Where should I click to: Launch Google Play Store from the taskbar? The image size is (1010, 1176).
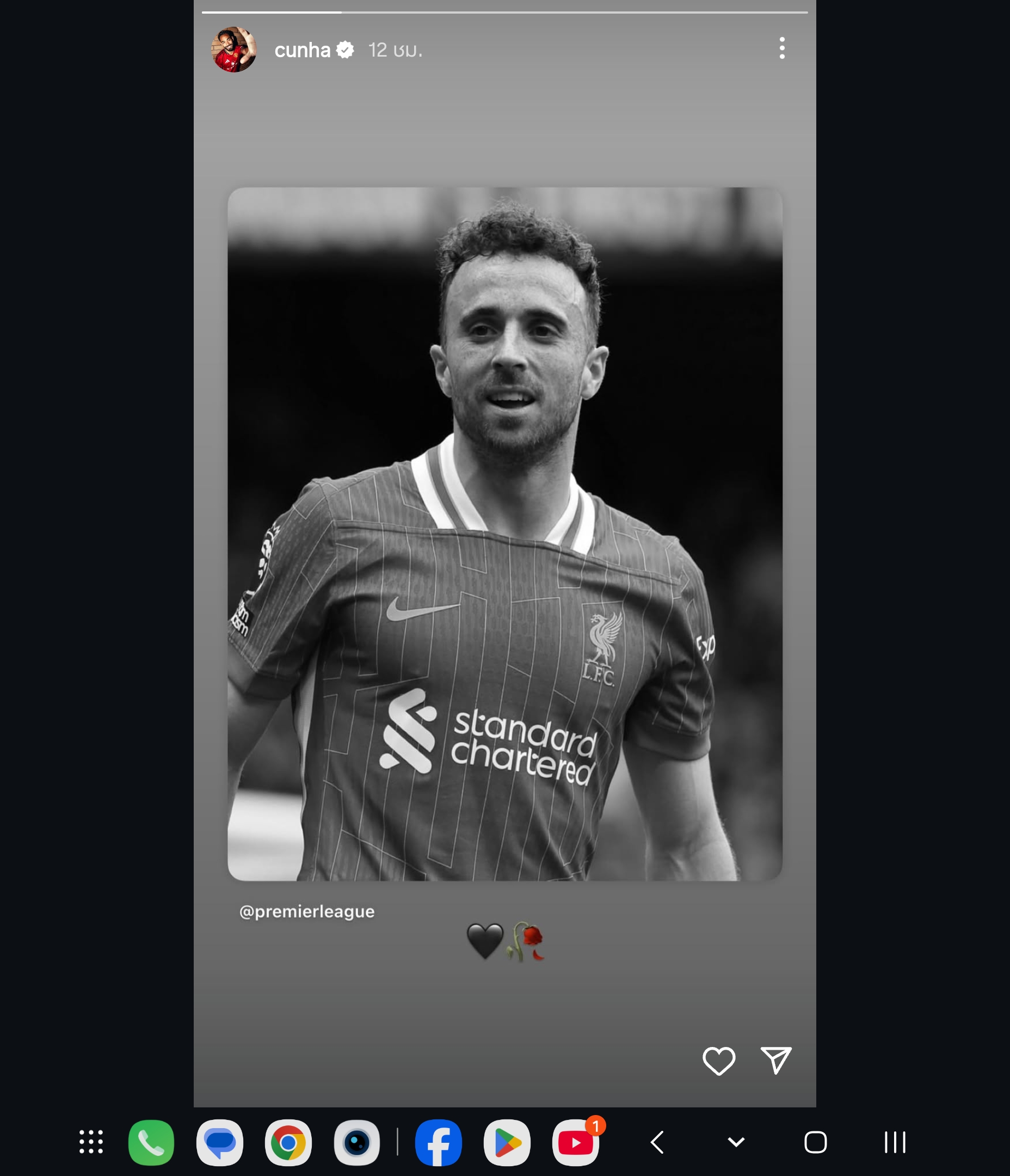[507, 1142]
